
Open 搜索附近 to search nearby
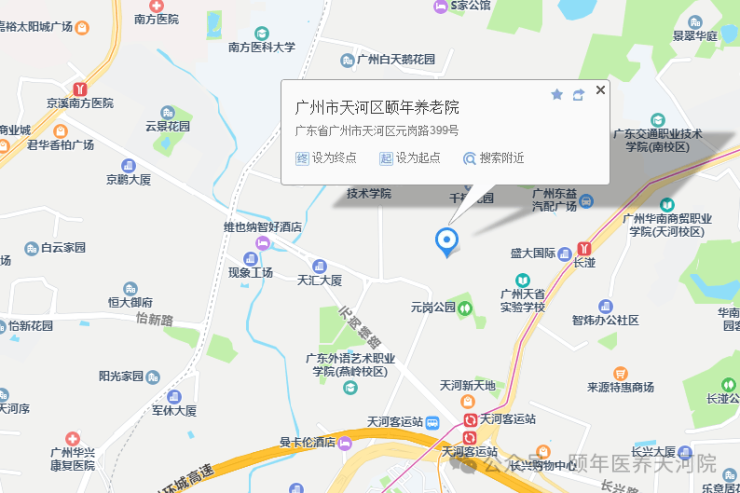[494, 158]
